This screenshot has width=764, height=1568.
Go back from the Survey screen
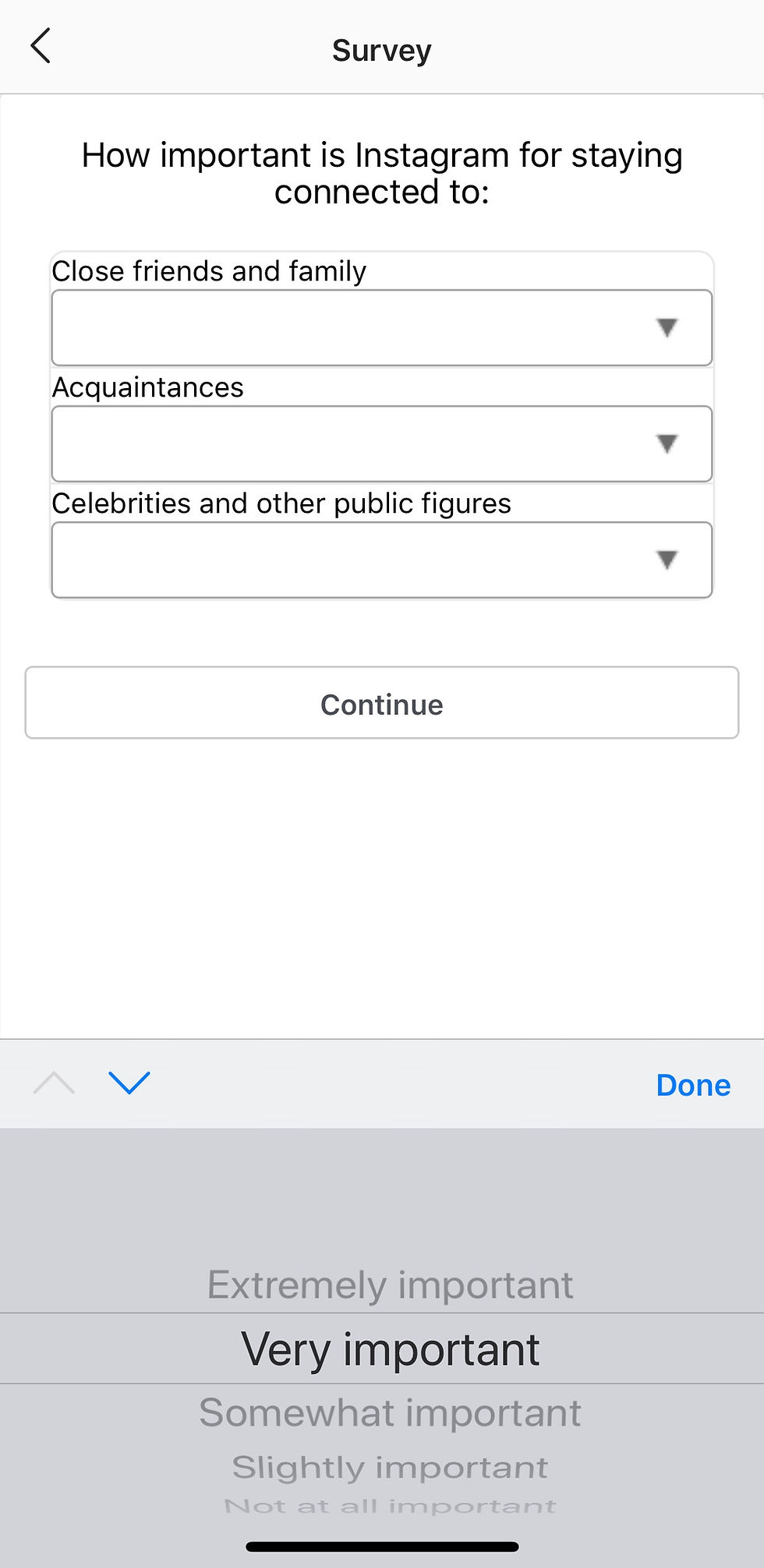(x=41, y=47)
